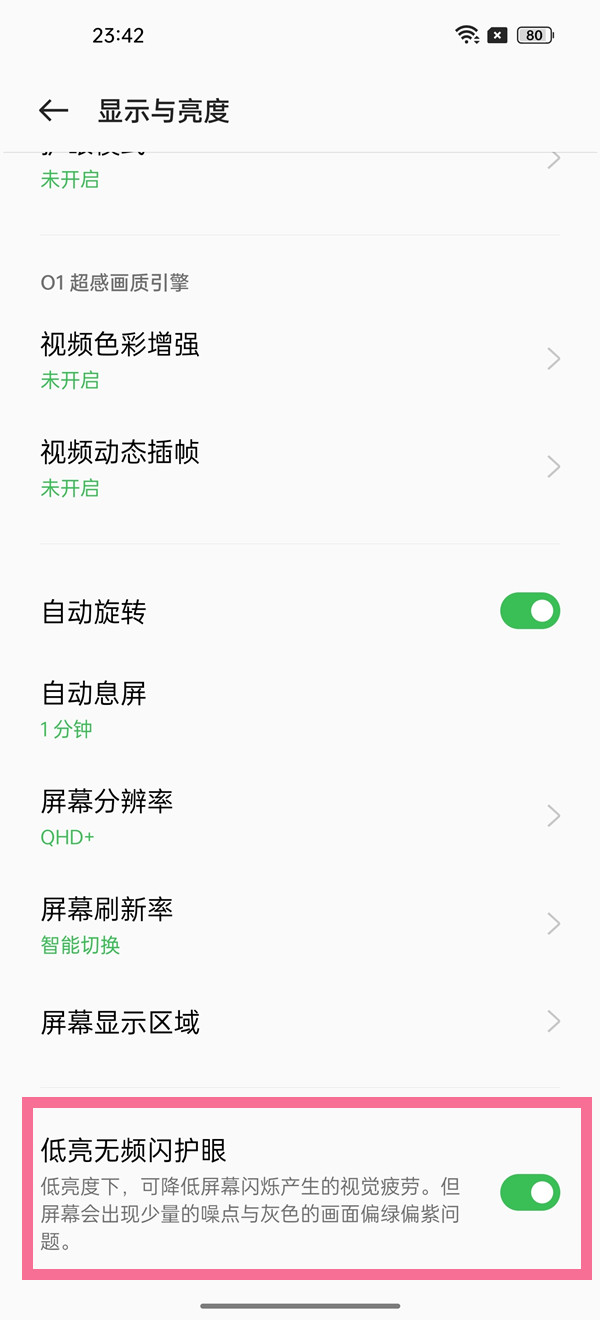The height and width of the screenshot is (1320, 600).
Task: Disable 低亮无频闪护眼 switch
Action: [x=530, y=1192]
